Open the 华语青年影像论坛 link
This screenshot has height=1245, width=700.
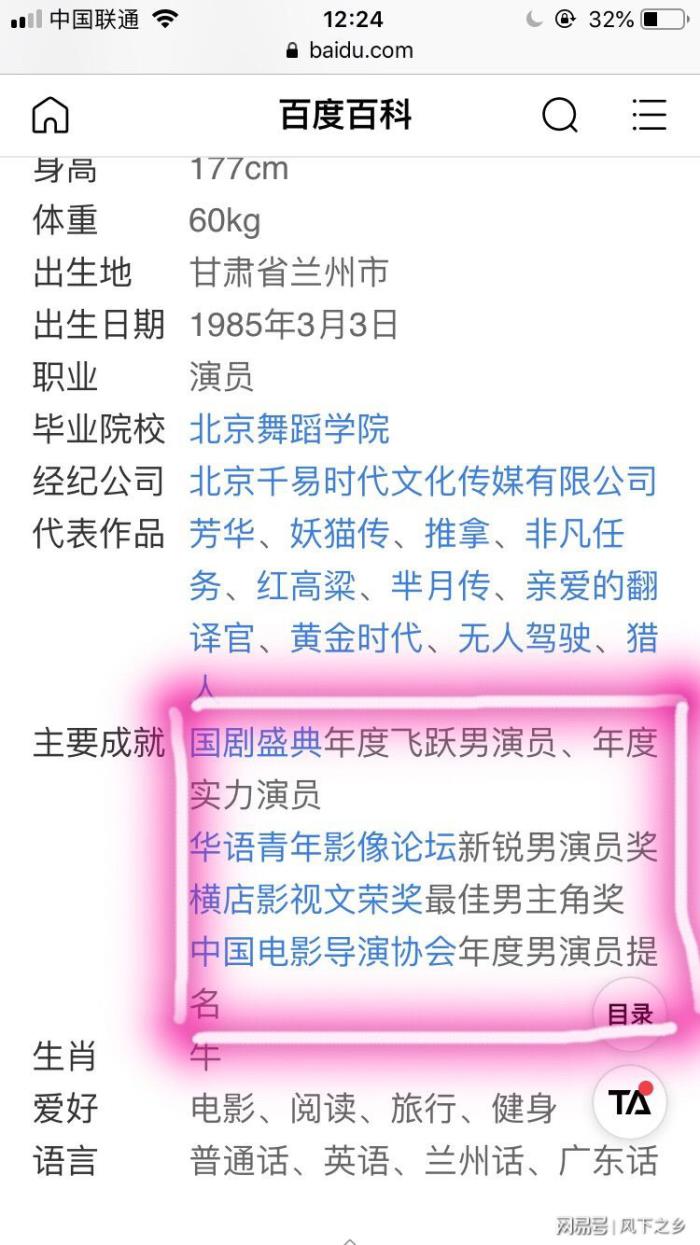tap(323, 847)
